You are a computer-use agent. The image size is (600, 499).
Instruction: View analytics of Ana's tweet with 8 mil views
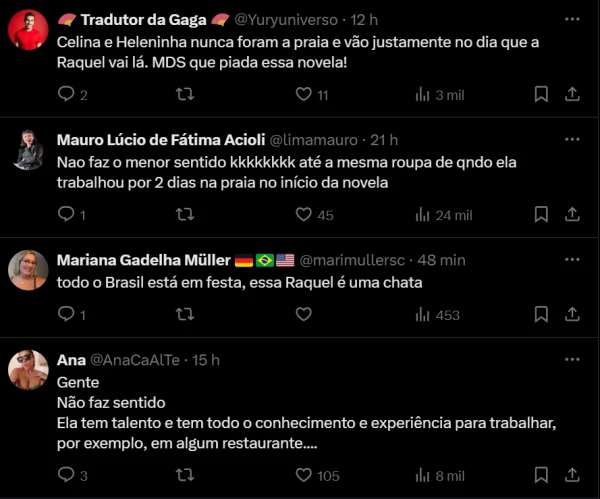click(439, 476)
